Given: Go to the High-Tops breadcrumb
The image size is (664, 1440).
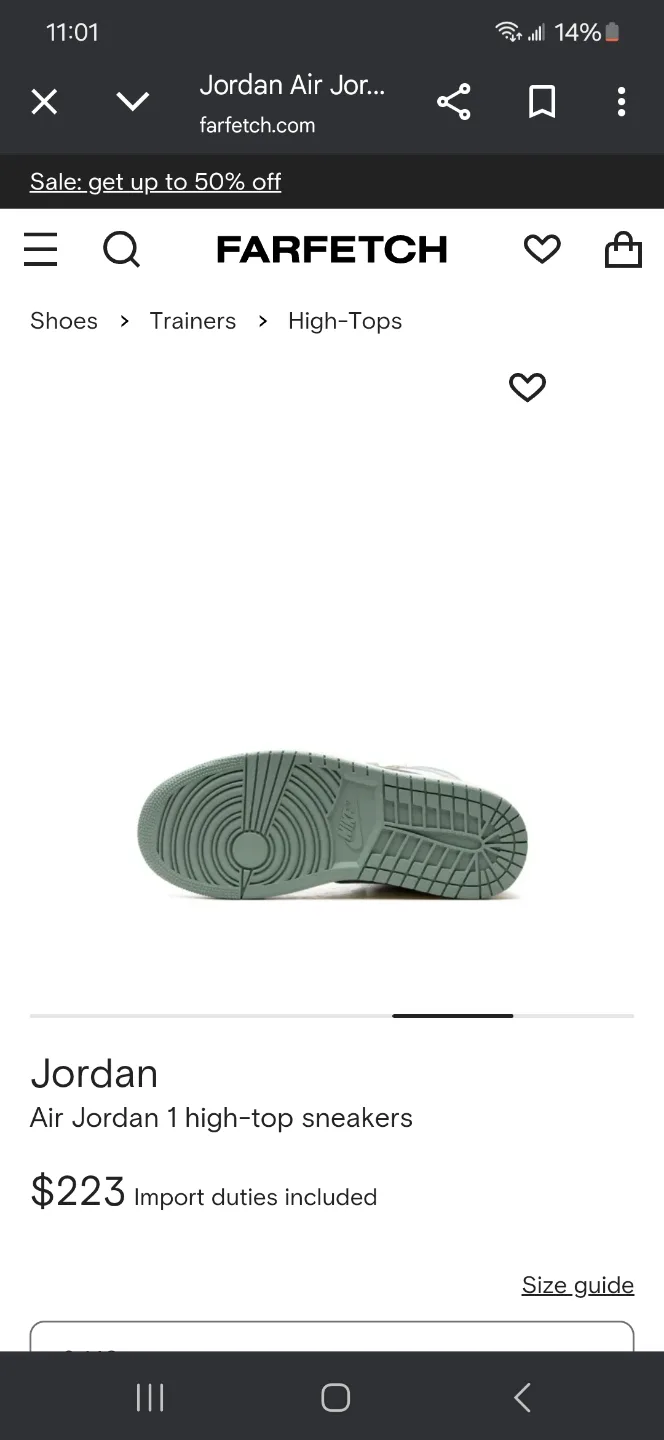Looking at the screenshot, I should [x=345, y=321].
